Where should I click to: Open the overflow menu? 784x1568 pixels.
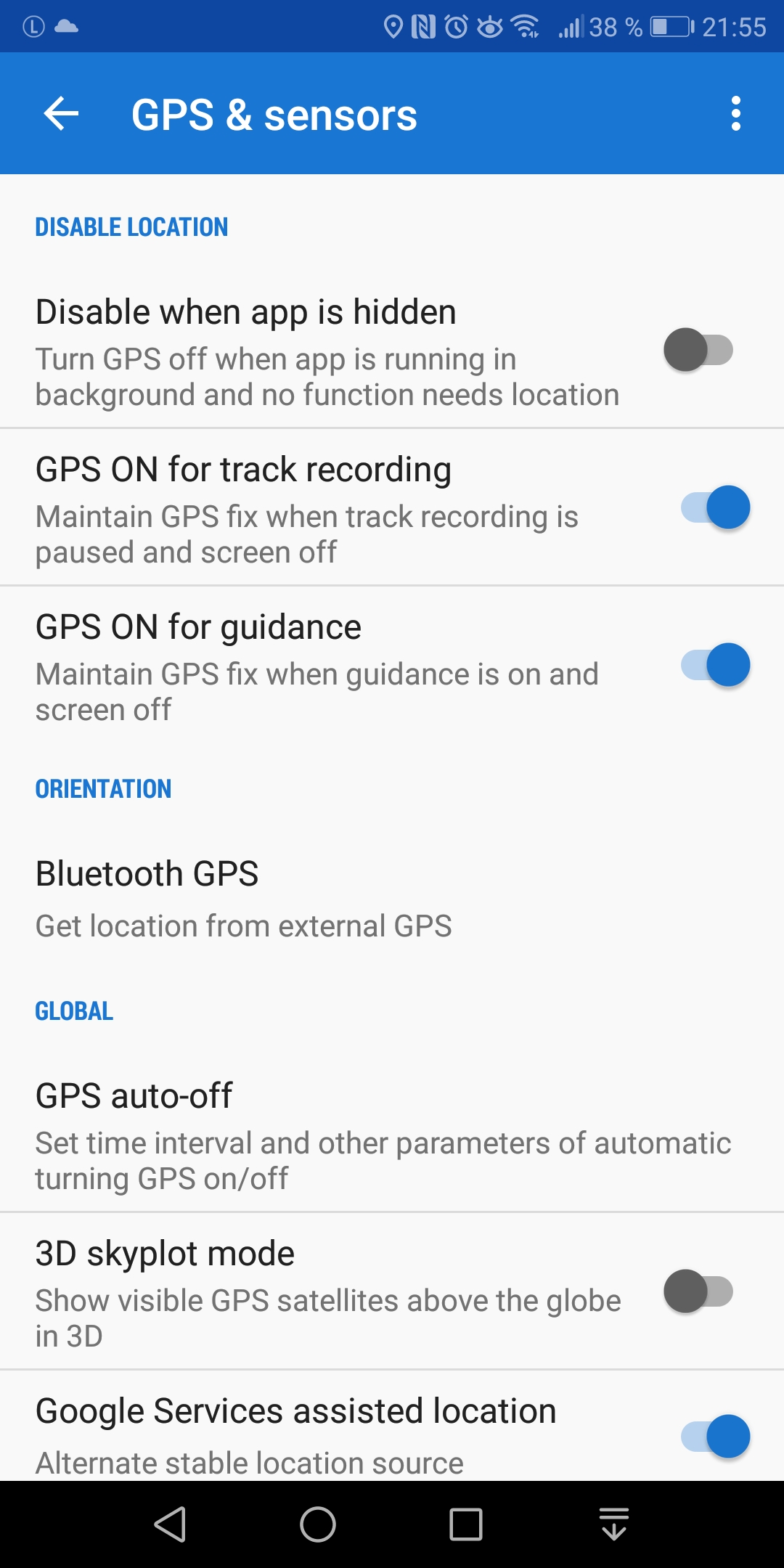point(735,114)
